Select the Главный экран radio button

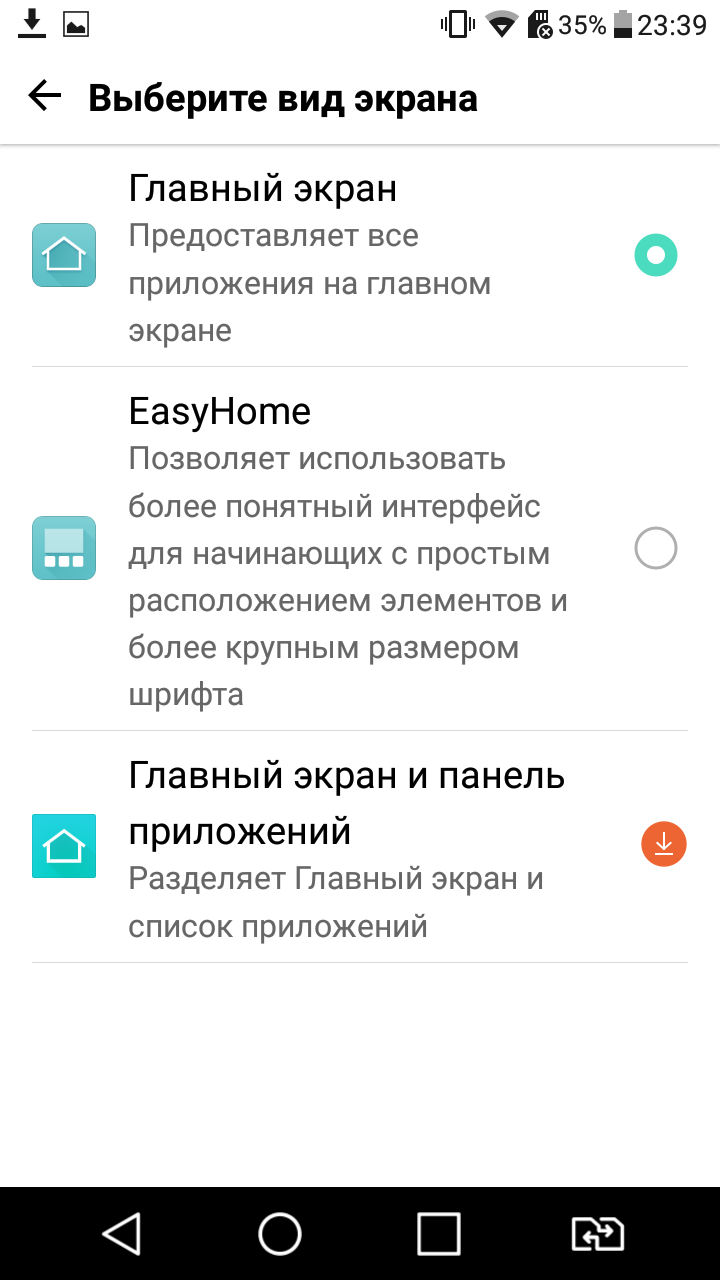(x=656, y=255)
